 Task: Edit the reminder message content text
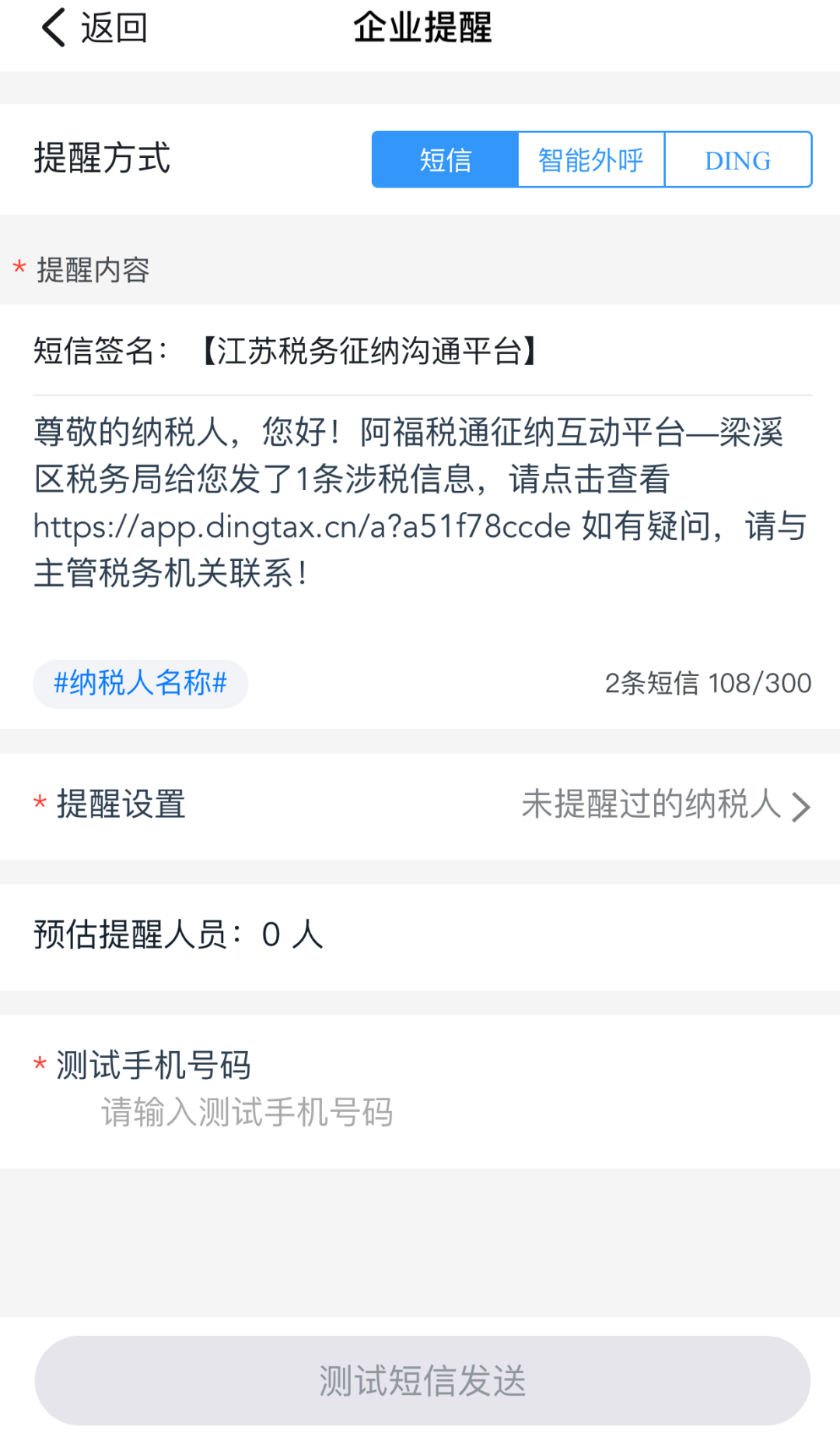coord(422,503)
